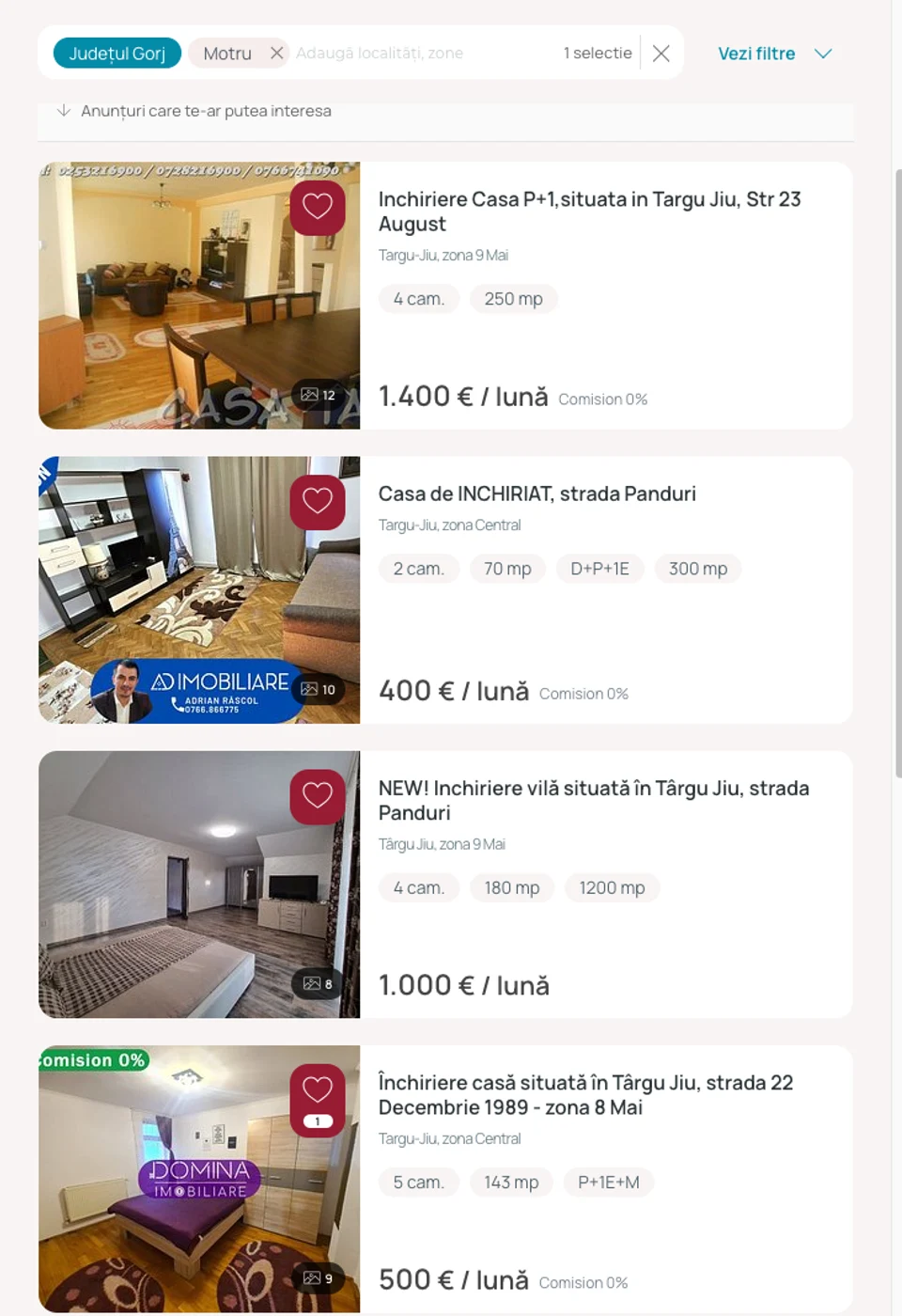Favorite the Str 23 August house listing
Screen dimensions: 902x1316
tap(318, 207)
